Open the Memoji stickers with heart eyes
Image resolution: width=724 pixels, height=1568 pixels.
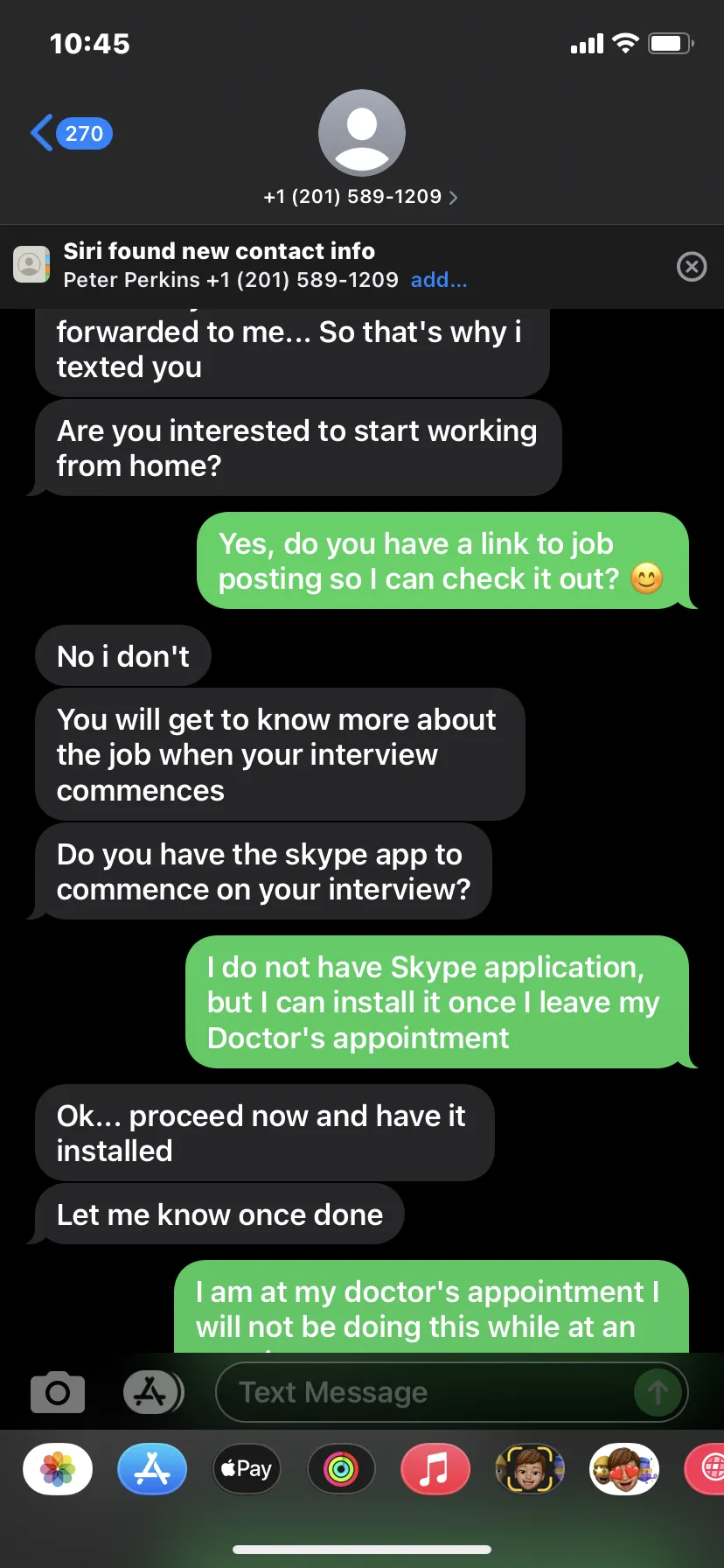click(x=624, y=1469)
